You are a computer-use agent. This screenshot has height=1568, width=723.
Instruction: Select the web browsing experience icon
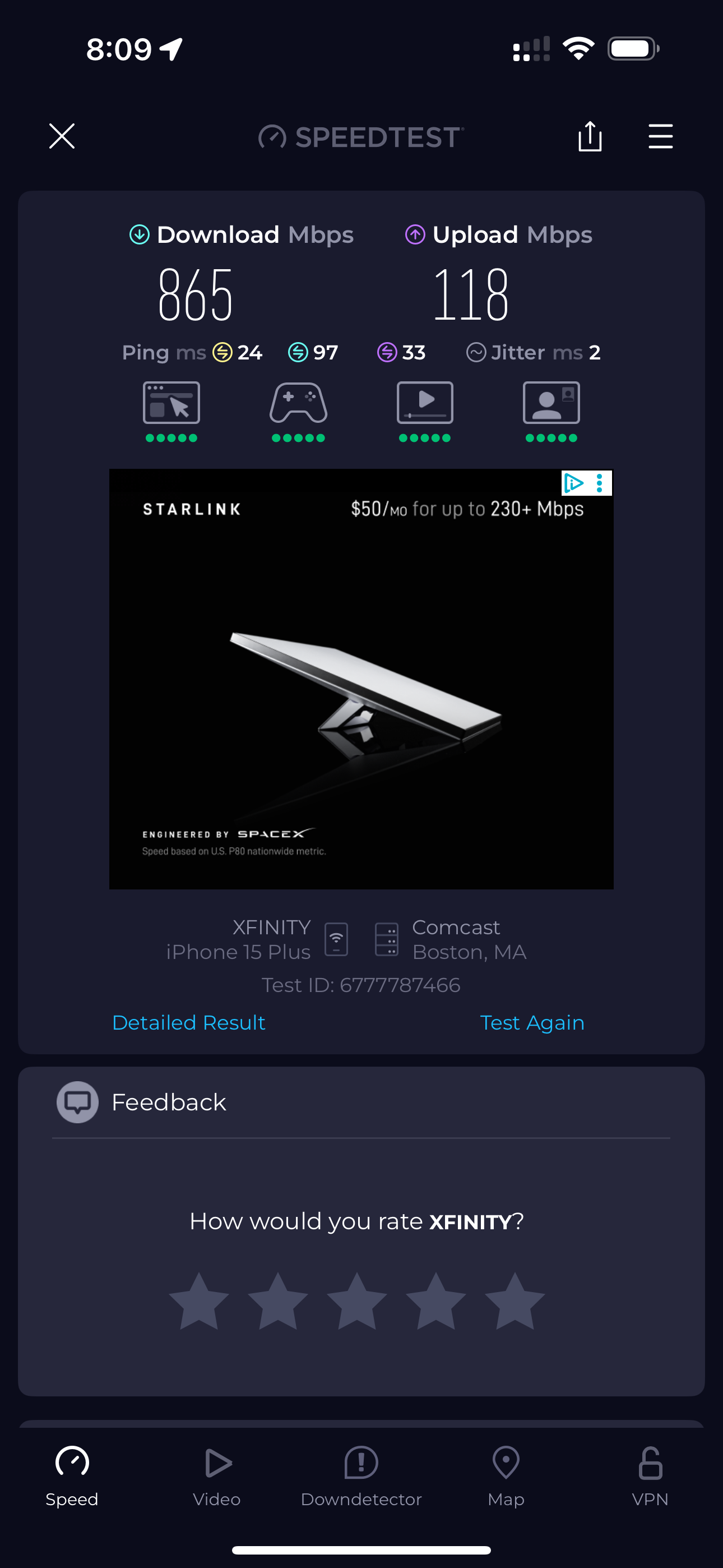coord(172,403)
